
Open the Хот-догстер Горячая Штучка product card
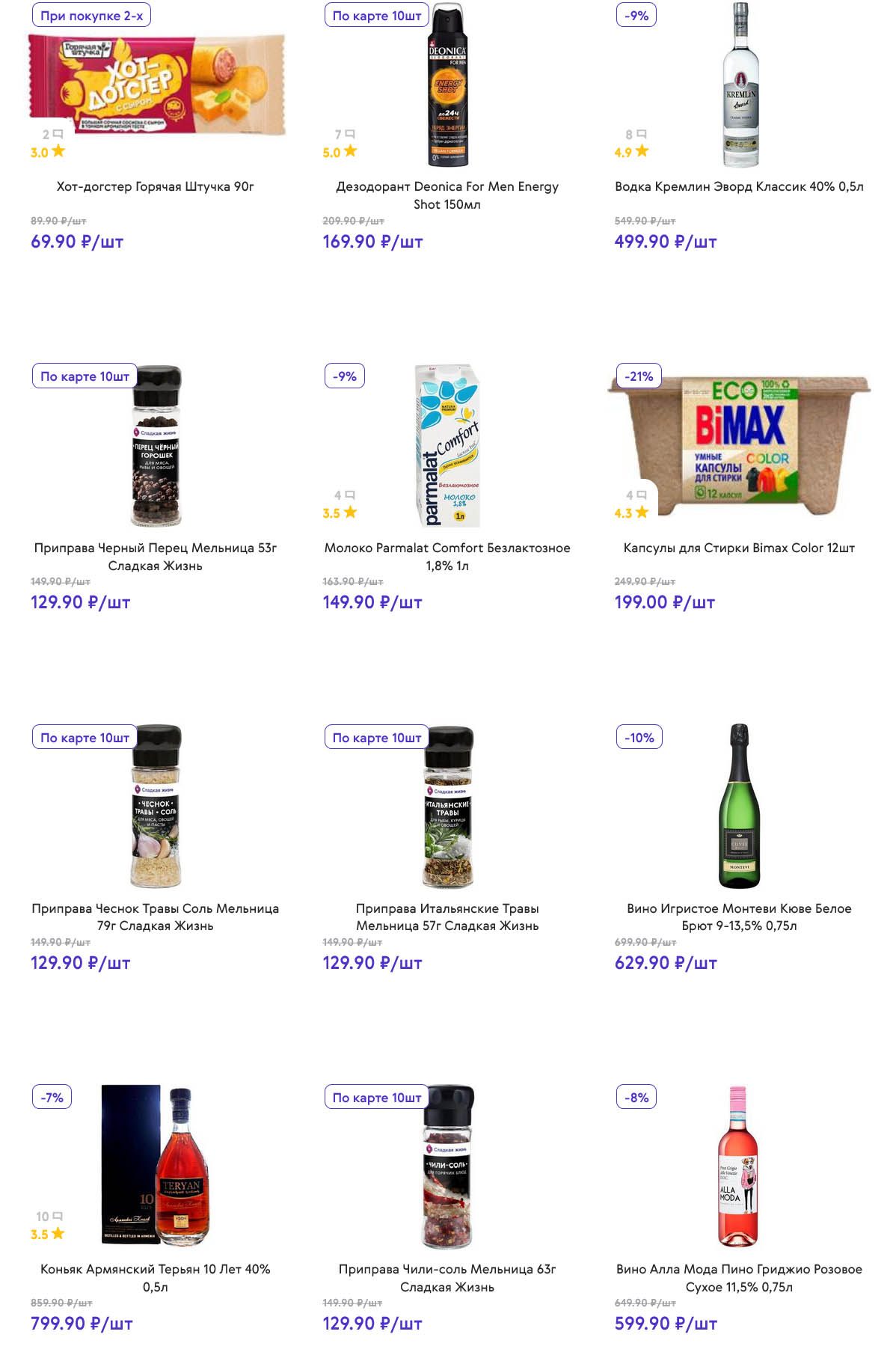(156, 186)
